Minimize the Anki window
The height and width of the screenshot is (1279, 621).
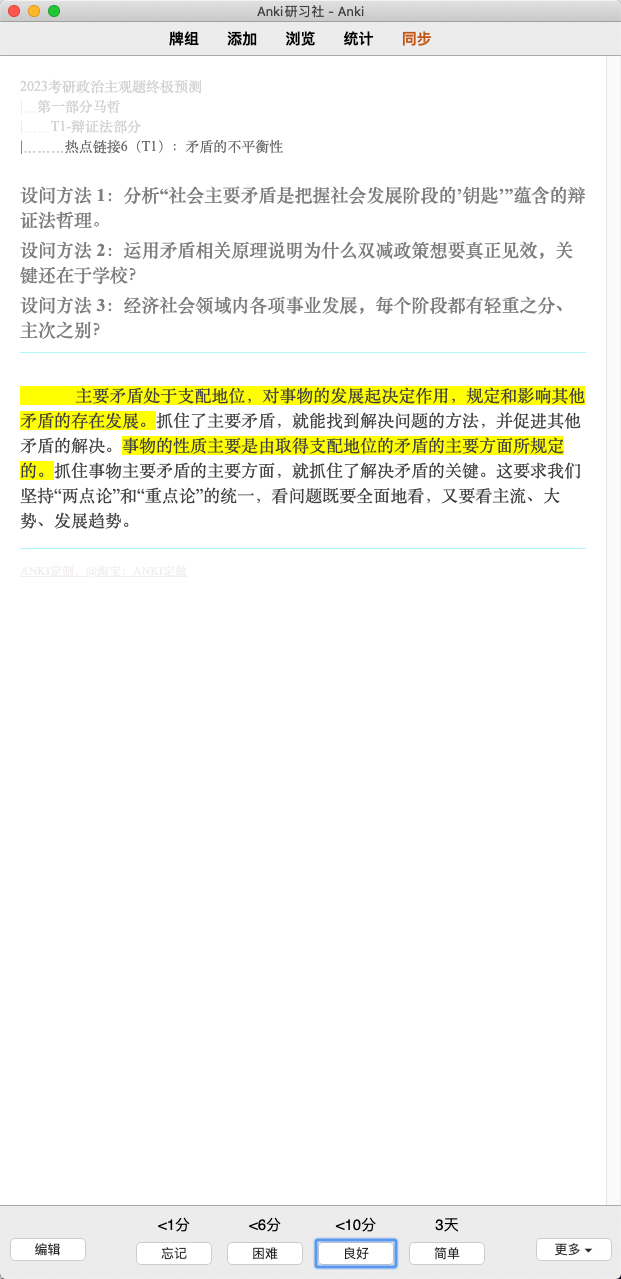pos(34,11)
